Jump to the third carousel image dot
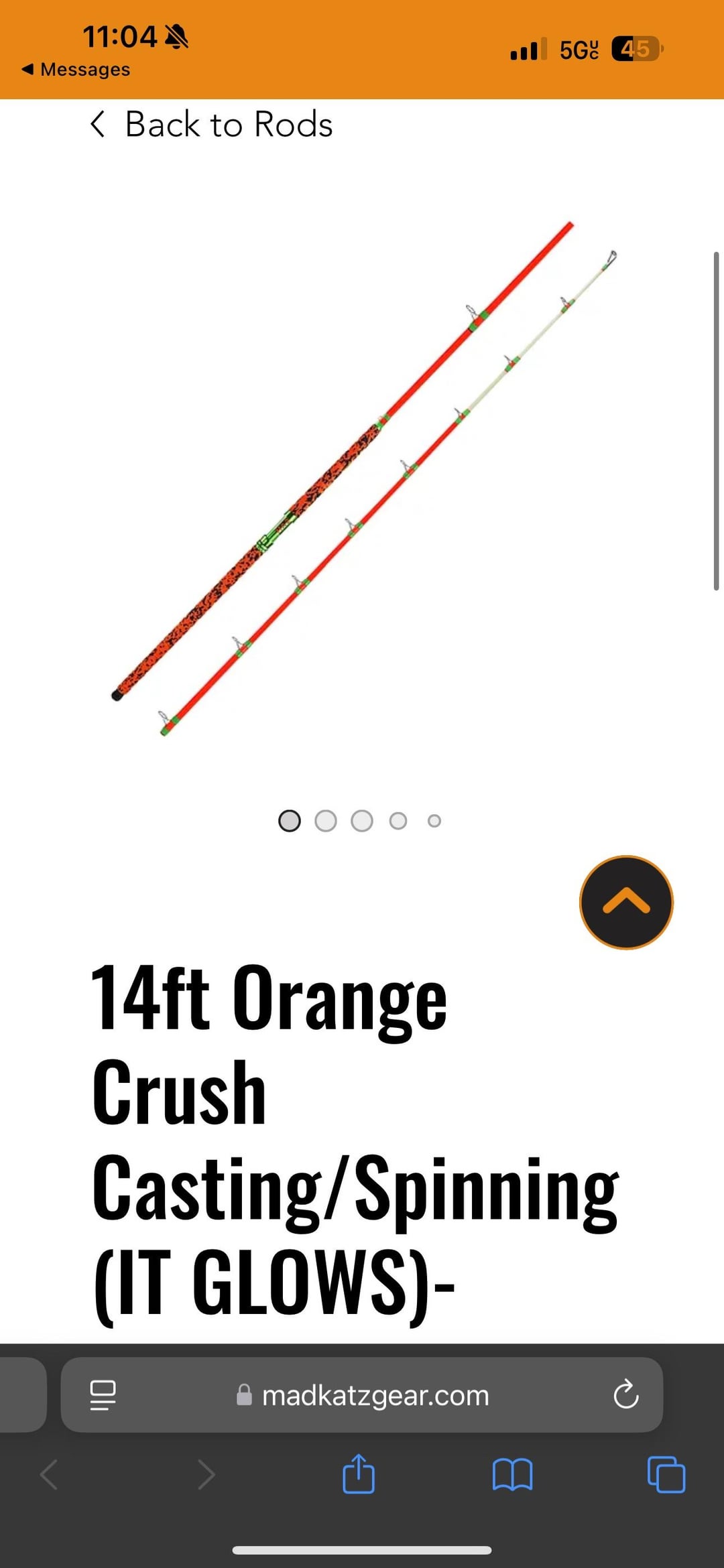724x1568 pixels. 362,821
